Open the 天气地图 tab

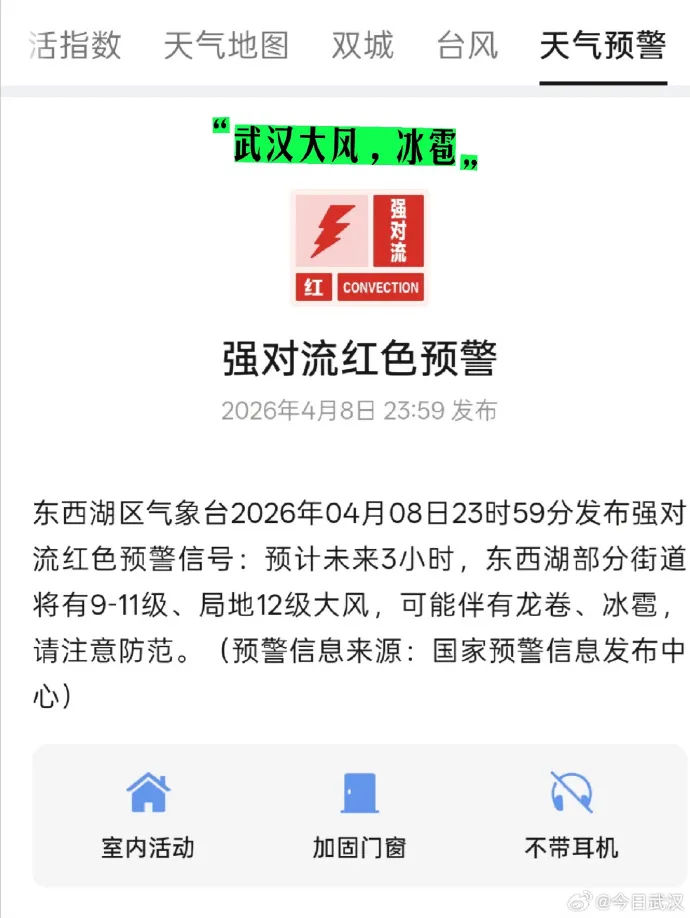(x=226, y=46)
